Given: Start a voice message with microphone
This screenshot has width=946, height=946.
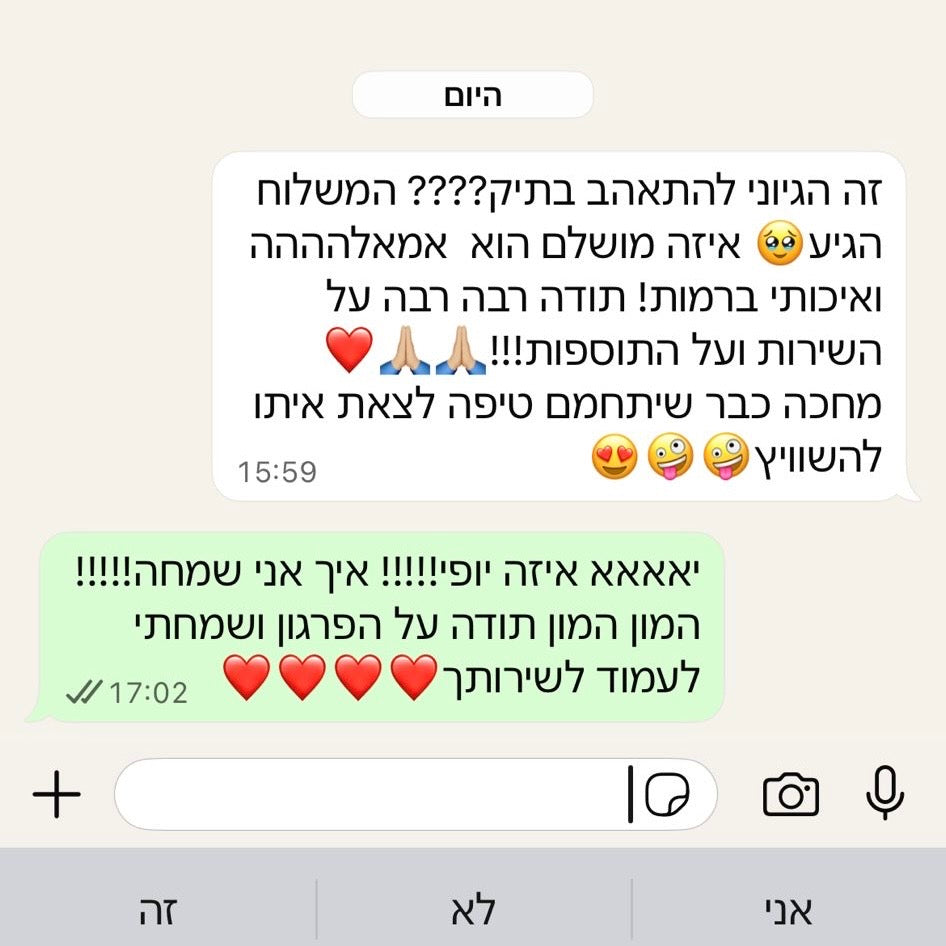Looking at the screenshot, I should point(884,795).
